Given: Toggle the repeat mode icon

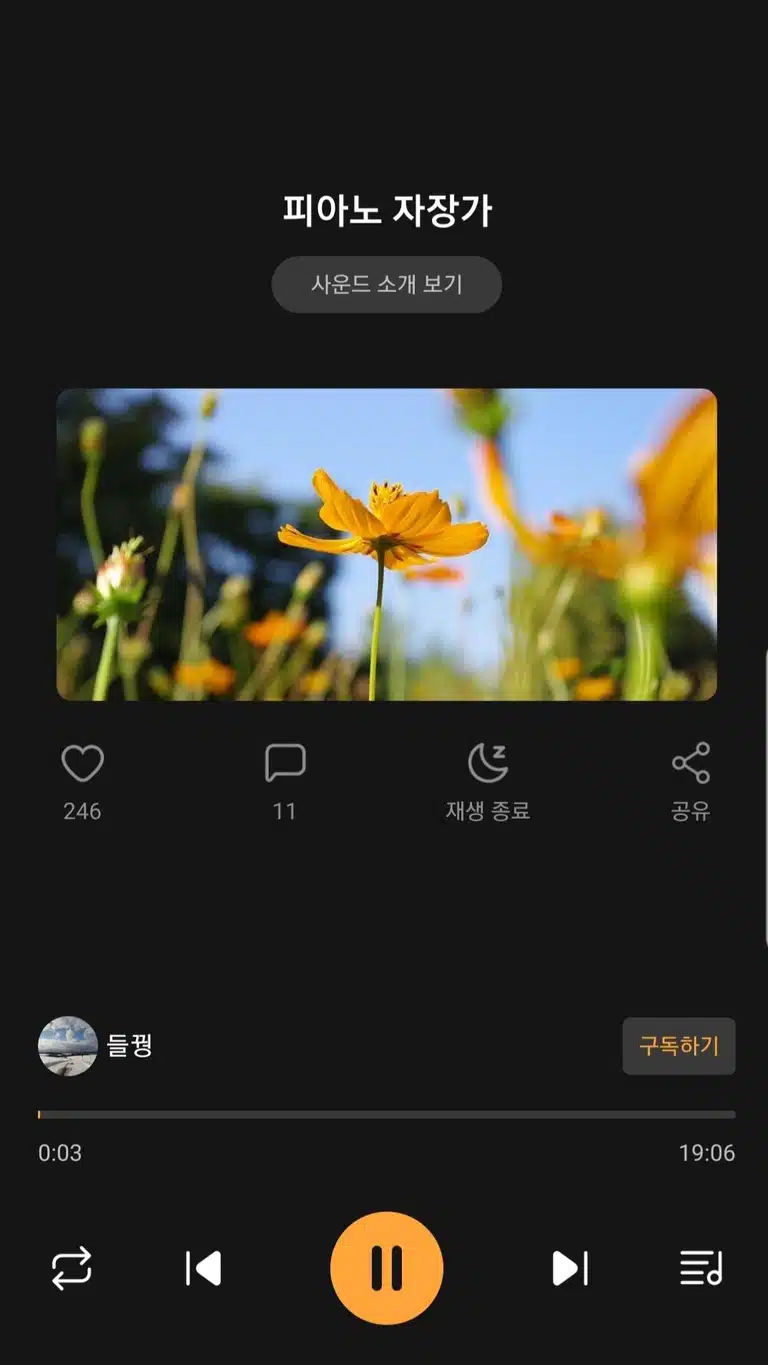Looking at the screenshot, I should point(72,1268).
